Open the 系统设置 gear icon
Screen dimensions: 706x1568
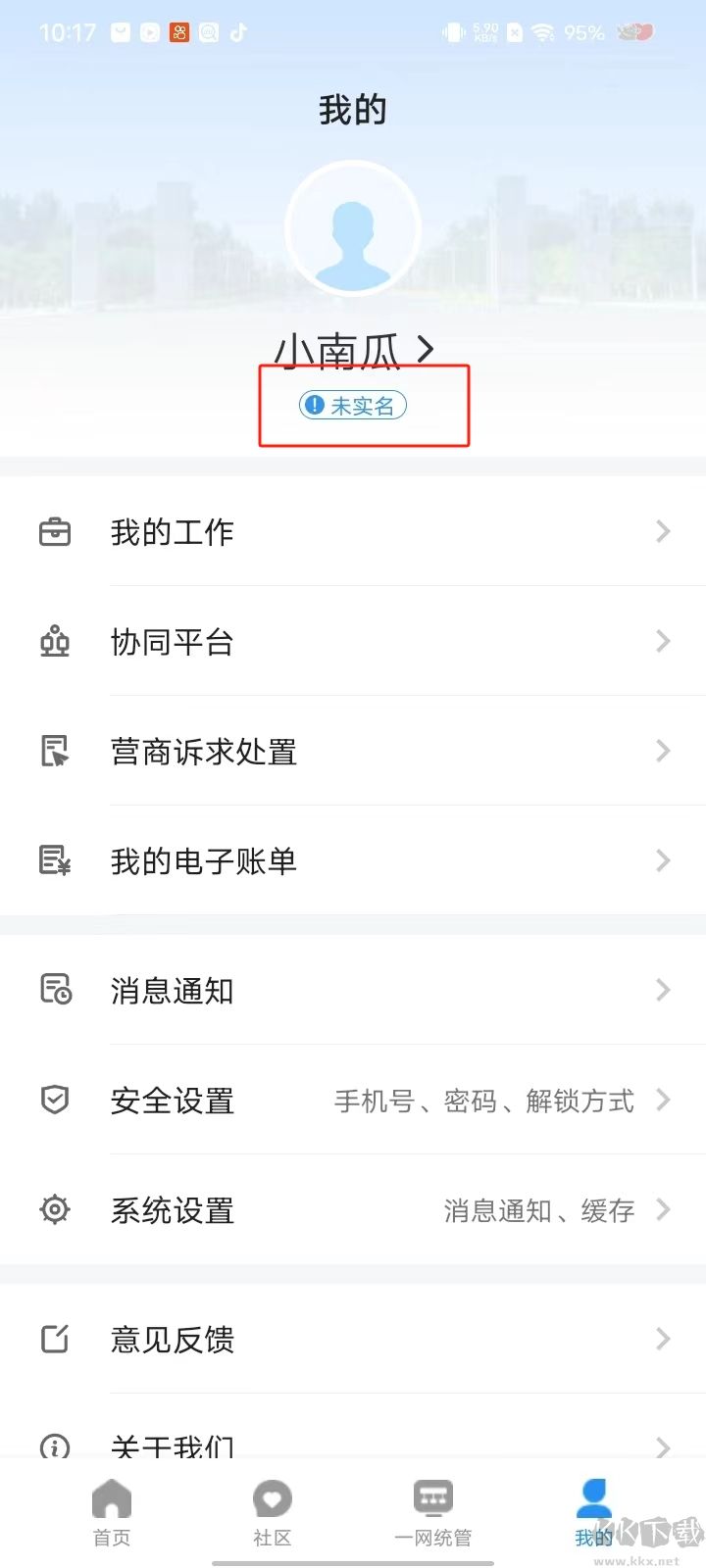(x=54, y=1210)
